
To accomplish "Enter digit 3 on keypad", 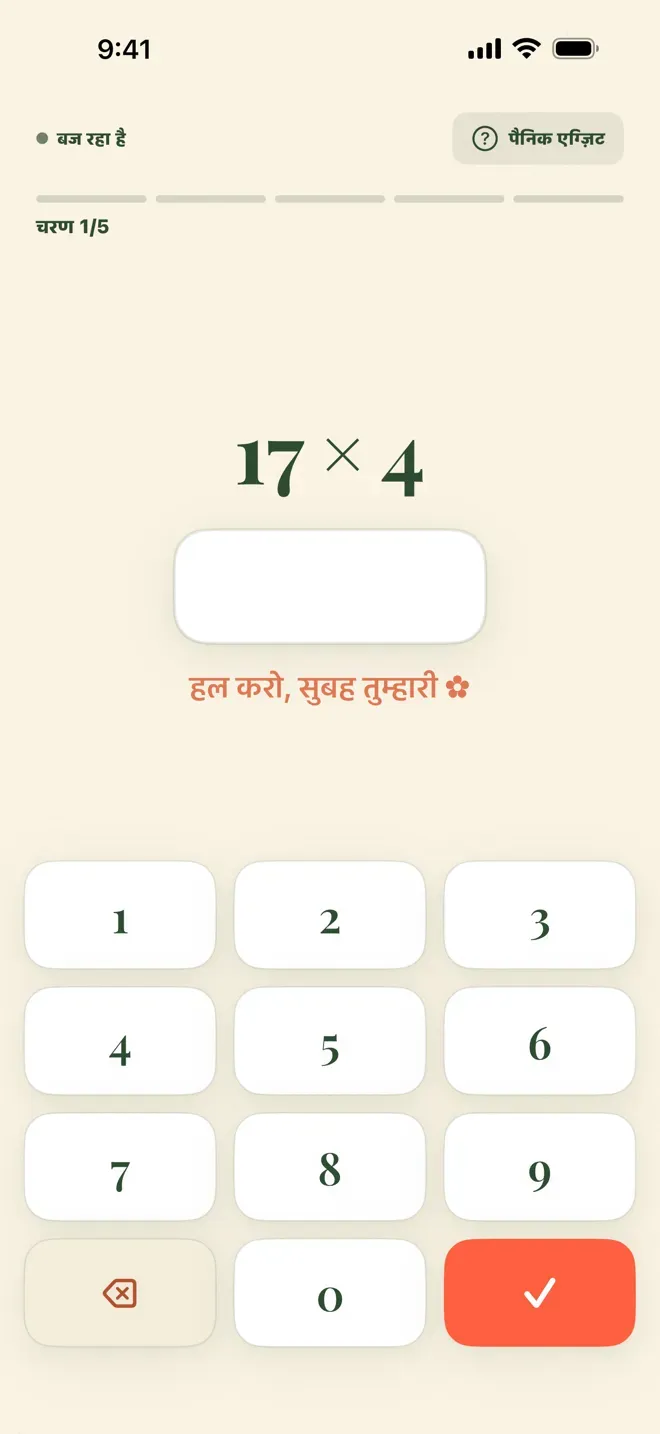I will [x=540, y=915].
